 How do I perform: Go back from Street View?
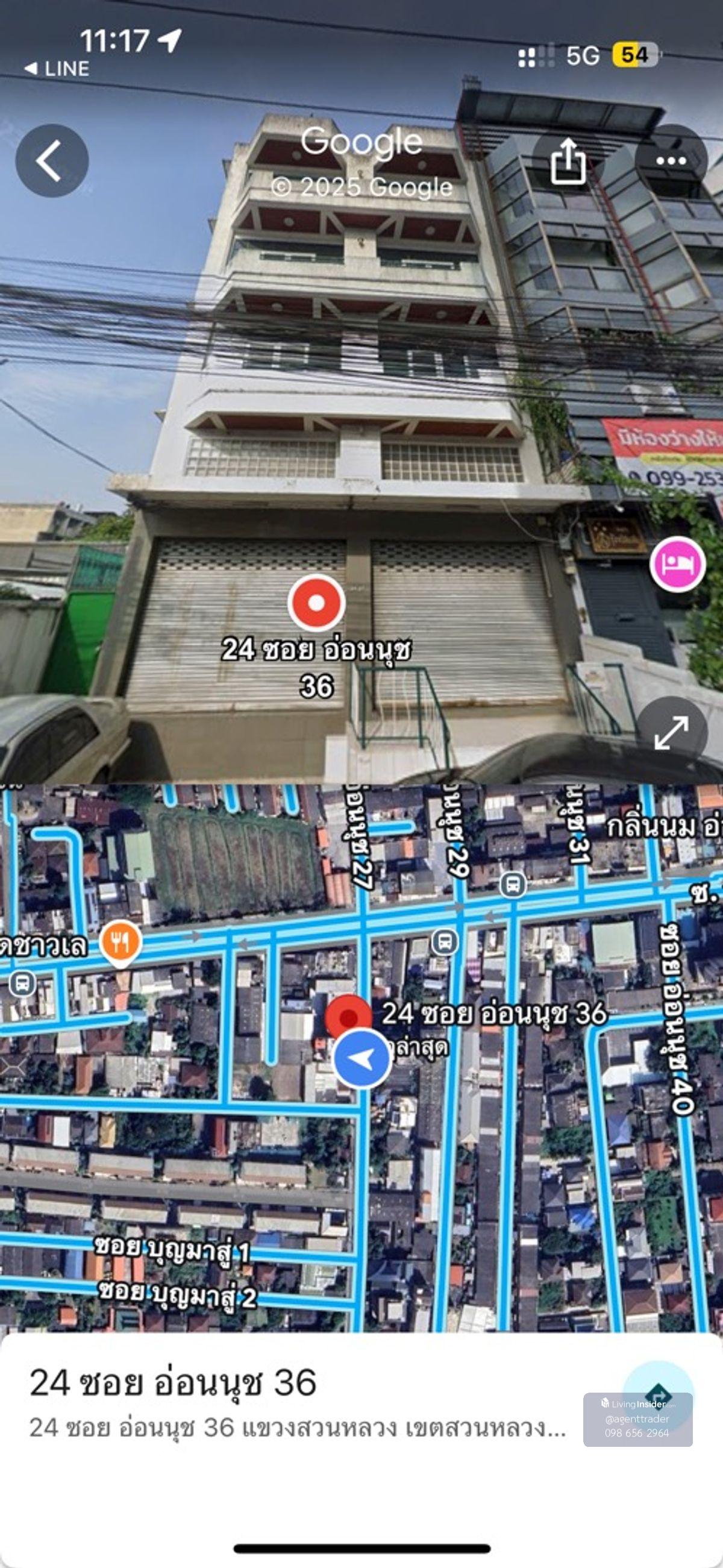pos(52,161)
